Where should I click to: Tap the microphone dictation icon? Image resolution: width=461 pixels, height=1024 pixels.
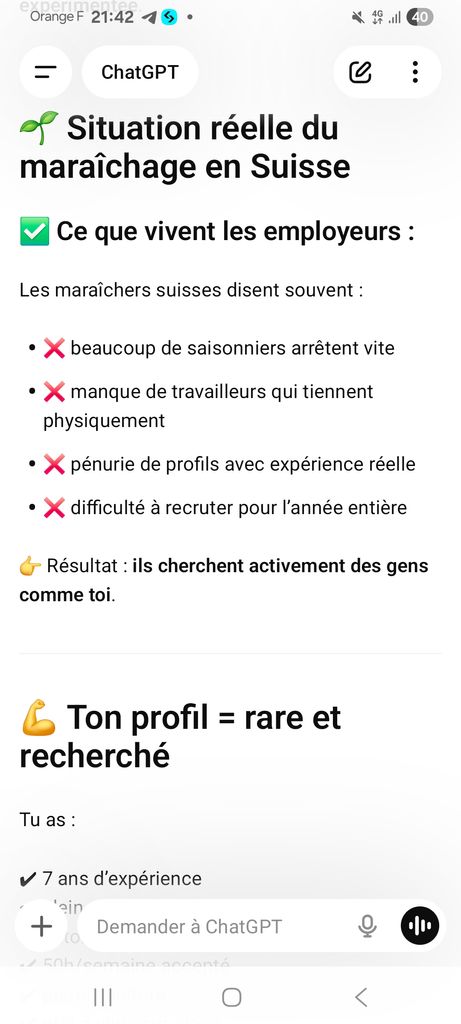click(368, 926)
